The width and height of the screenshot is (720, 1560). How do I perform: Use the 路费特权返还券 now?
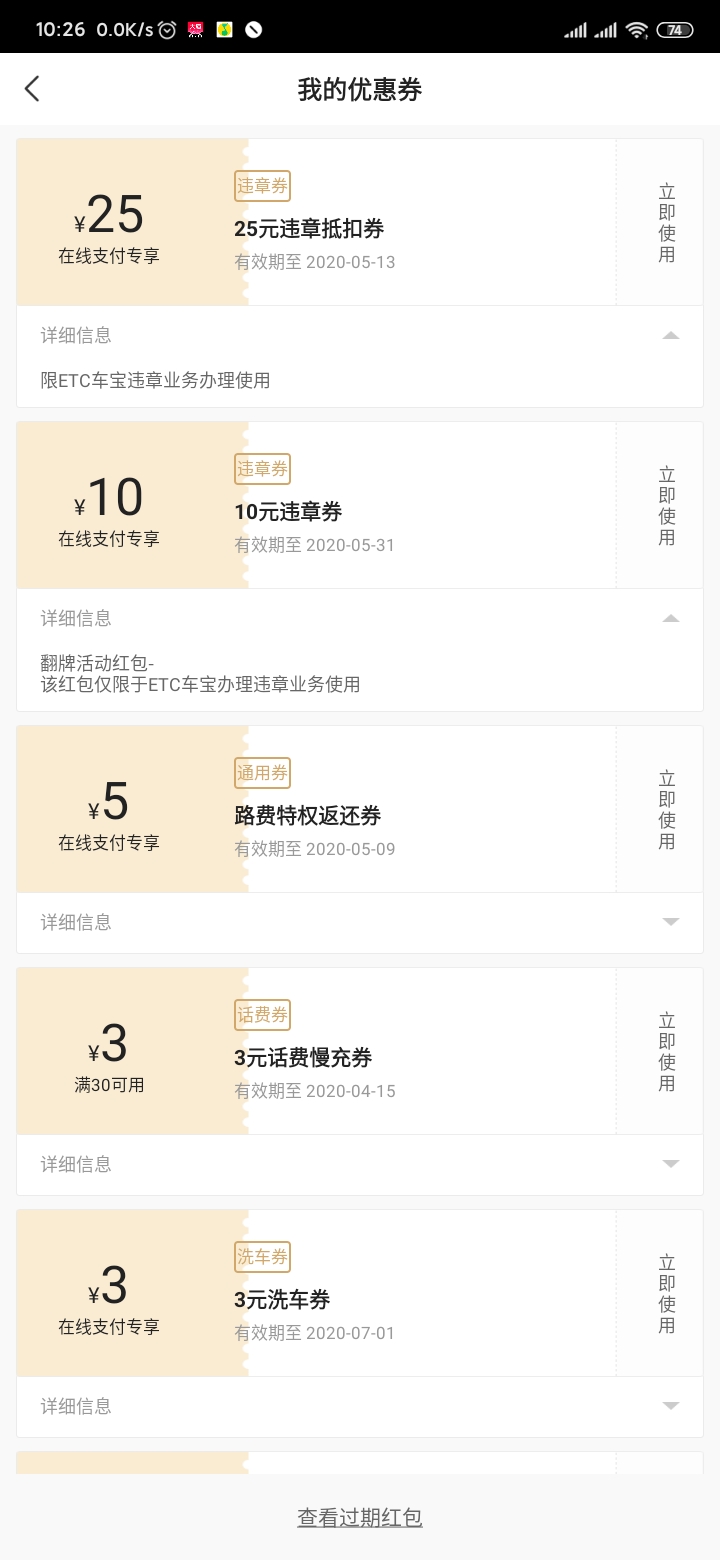click(666, 810)
